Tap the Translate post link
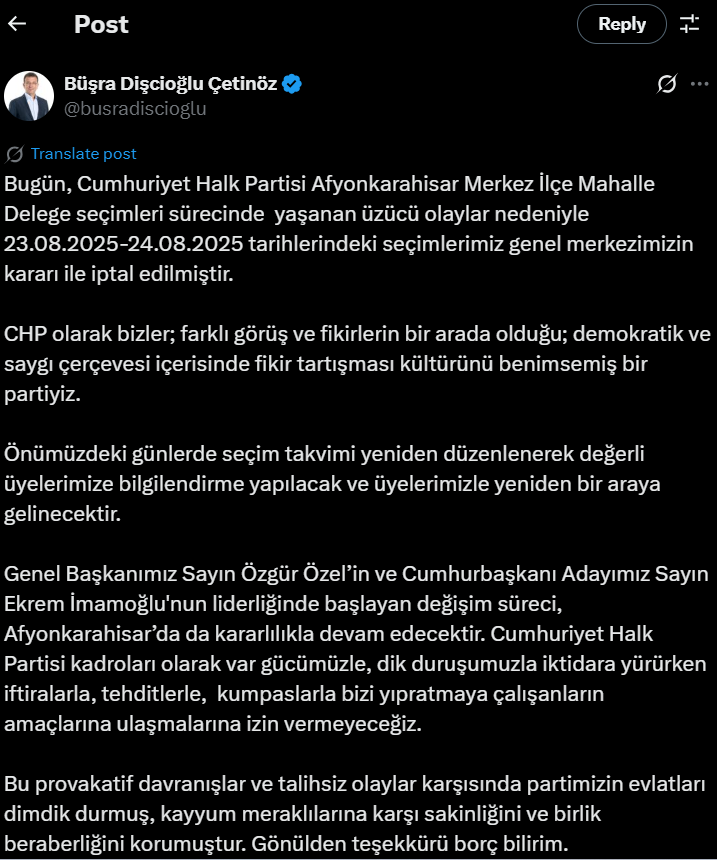This screenshot has width=717, height=860. pos(83,154)
